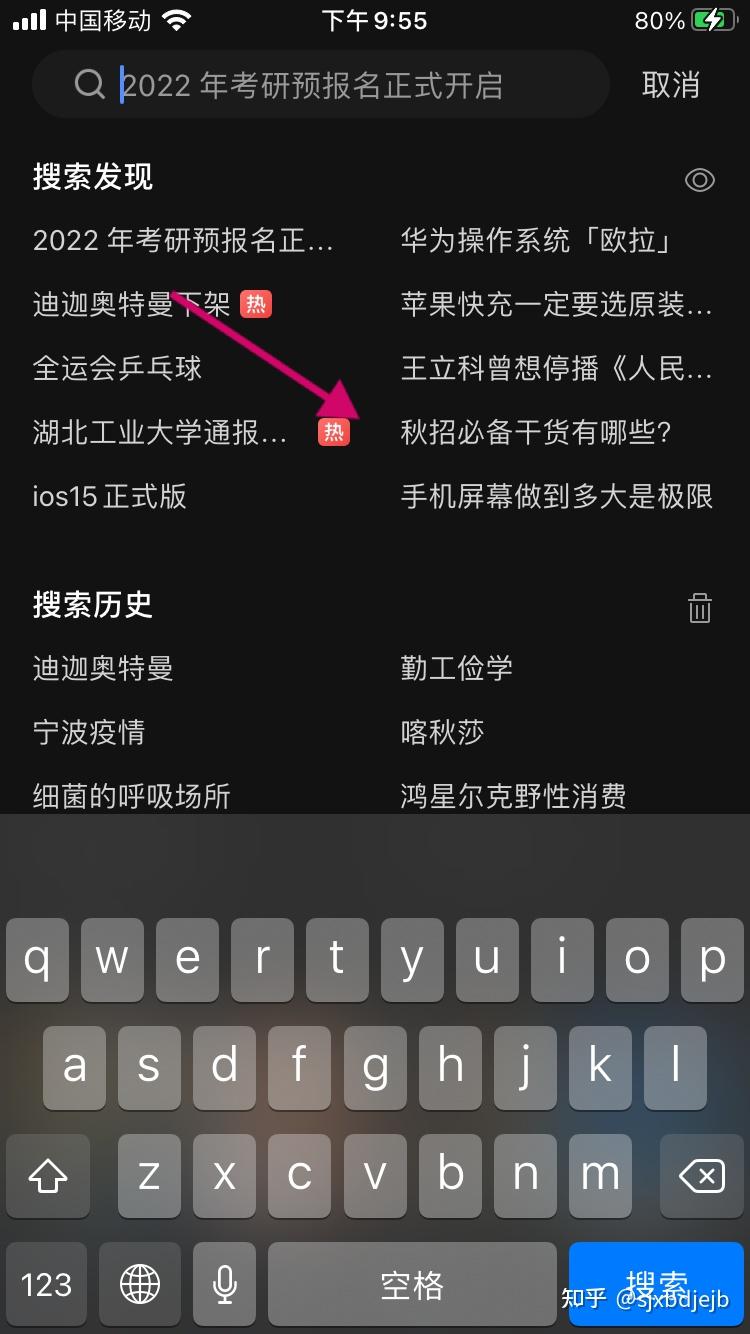Select the suggestion 苹果快充一定要选原装
Screen dimensions: 750x1334
click(x=556, y=304)
